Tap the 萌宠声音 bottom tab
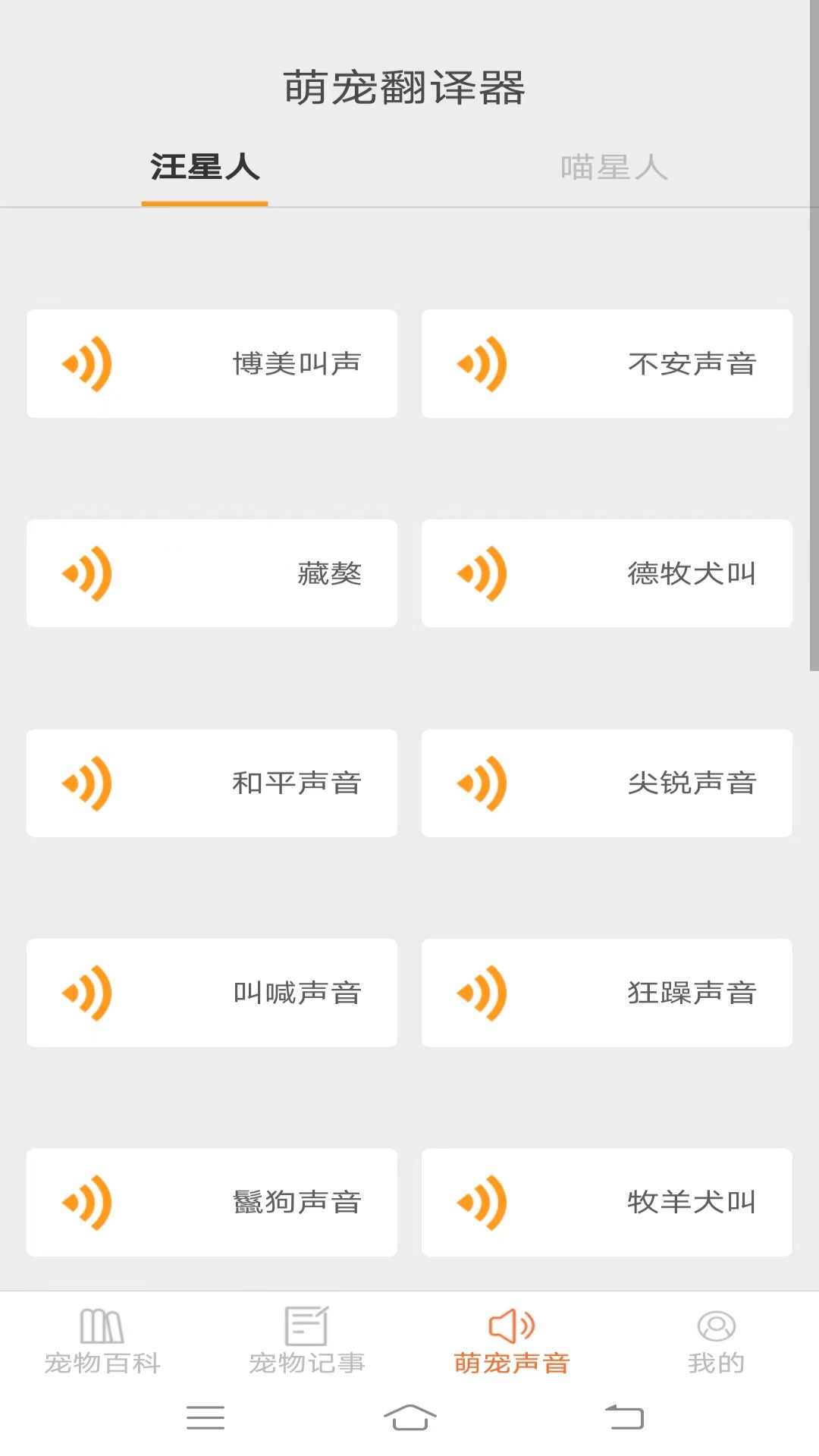This screenshot has width=819, height=1456. point(512,1341)
